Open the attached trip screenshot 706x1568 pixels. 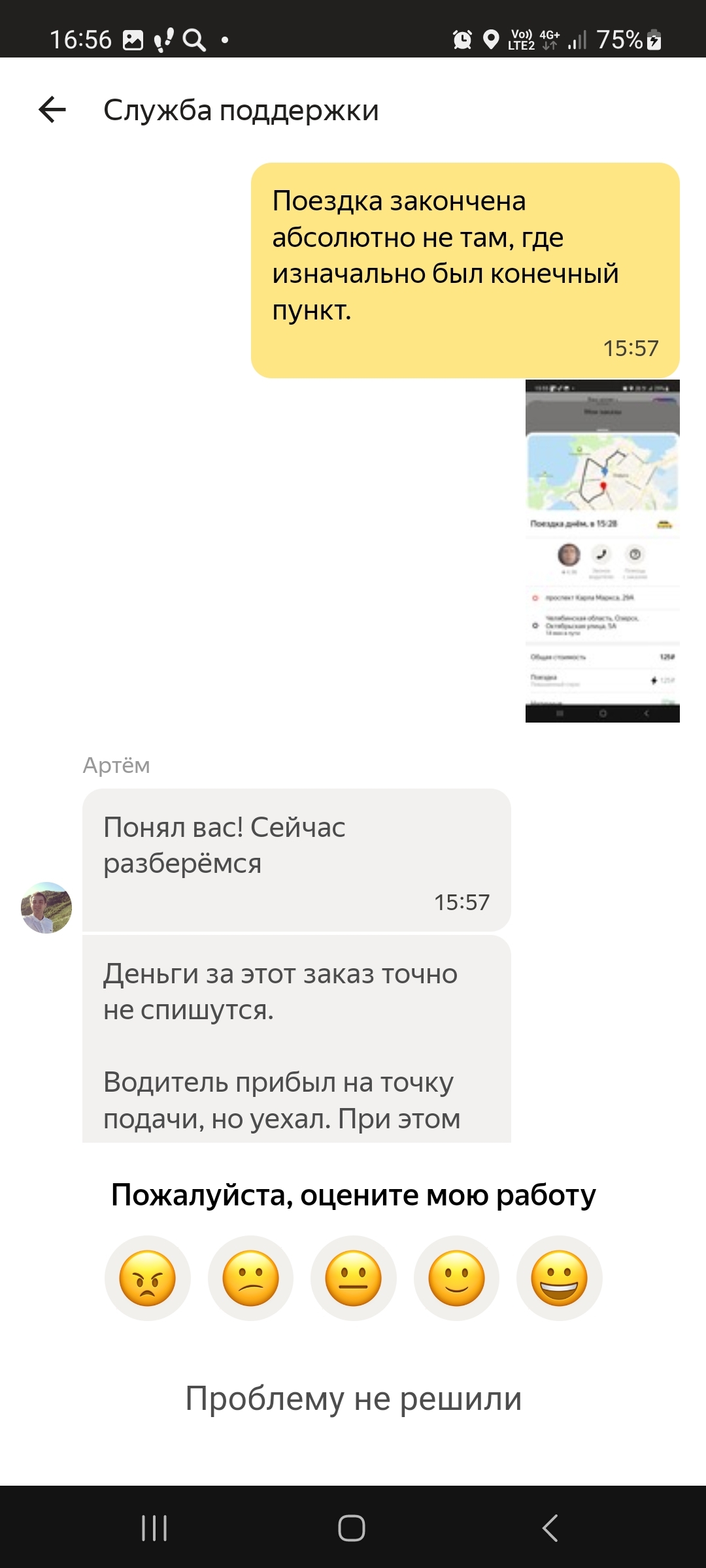point(602,551)
